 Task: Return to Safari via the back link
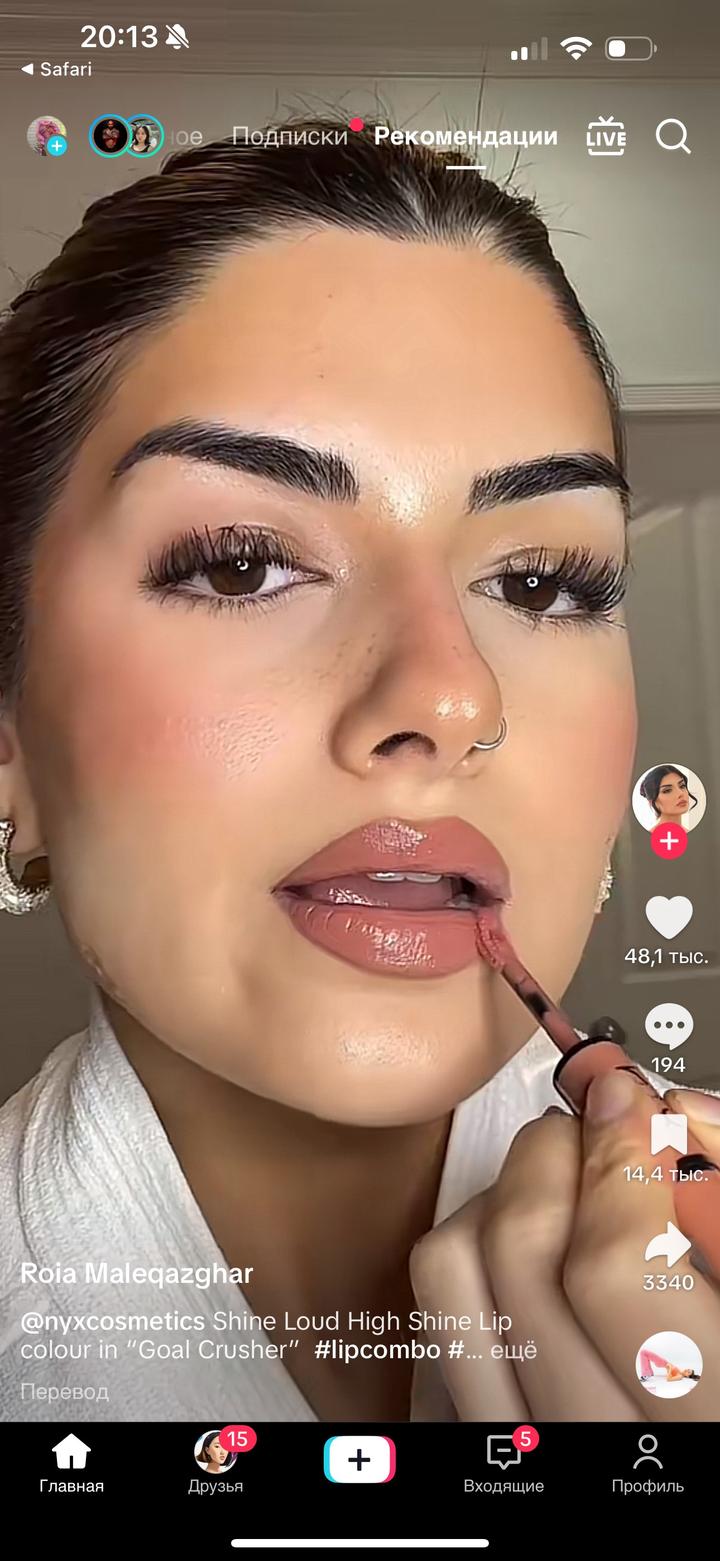[x=57, y=69]
